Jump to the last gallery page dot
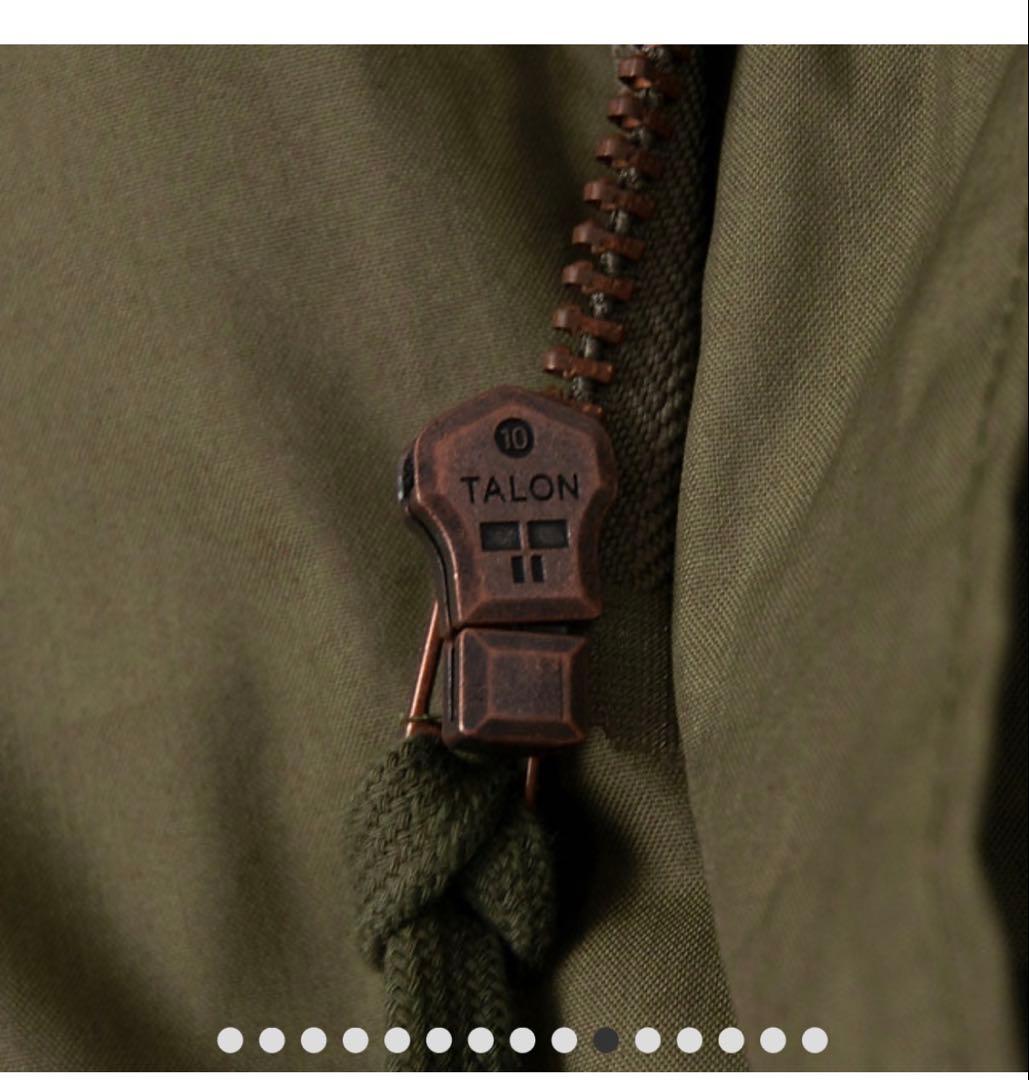This screenshot has height=1080, width=1029. (815, 1040)
